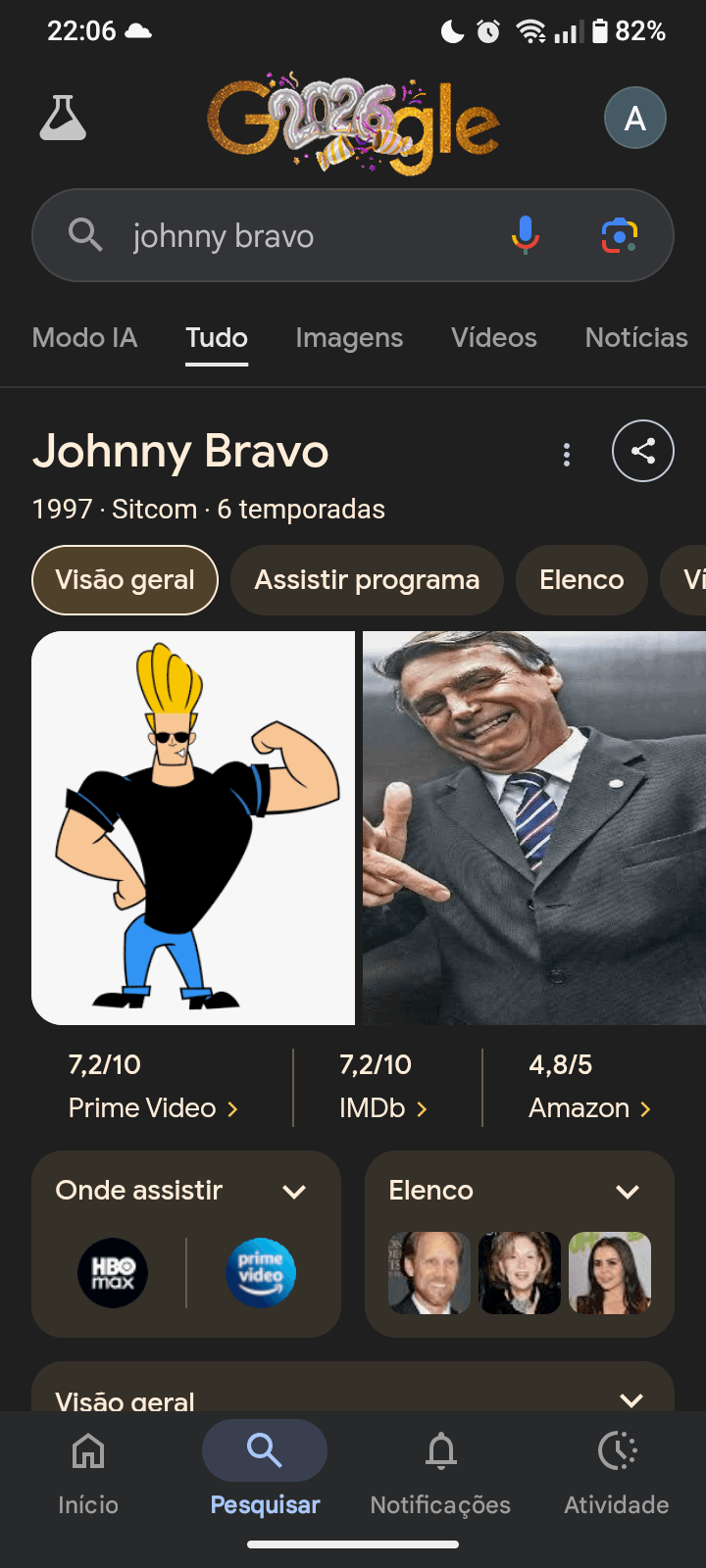Go to the Notícias tab
Viewport: 706px width, 1568px height.
point(635,338)
